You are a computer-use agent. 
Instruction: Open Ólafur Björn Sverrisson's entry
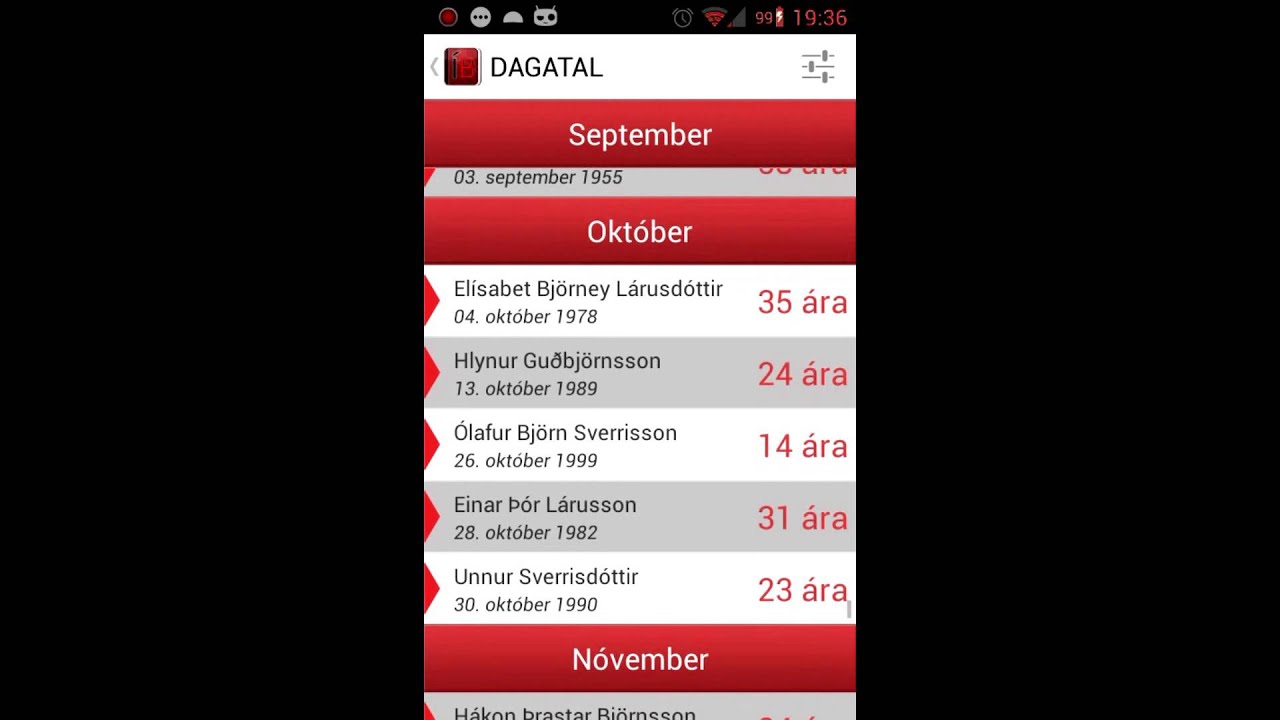(x=639, y=445)
